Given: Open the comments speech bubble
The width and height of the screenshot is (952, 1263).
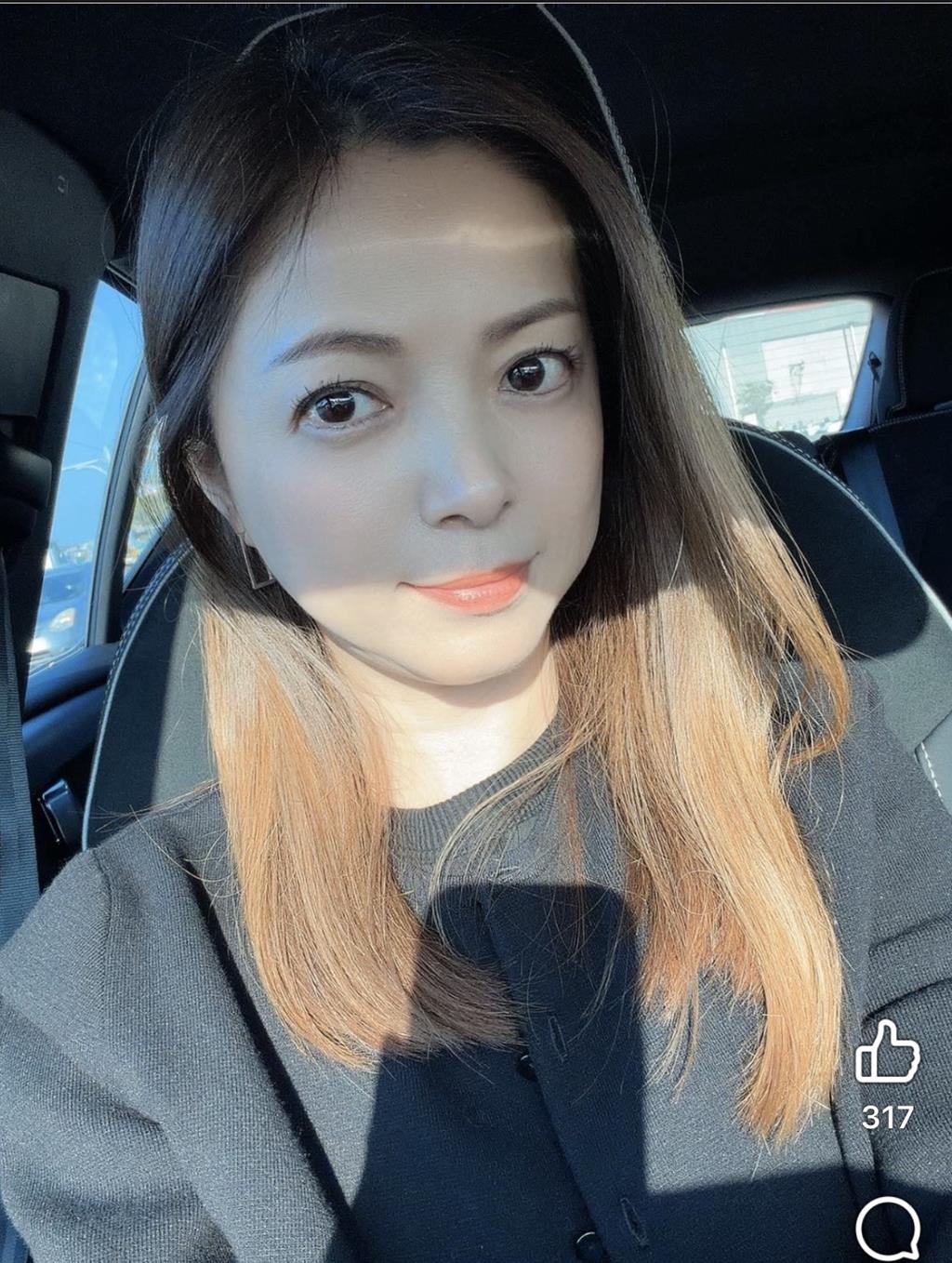Looking at the screenshot, I should [888, 1228].
